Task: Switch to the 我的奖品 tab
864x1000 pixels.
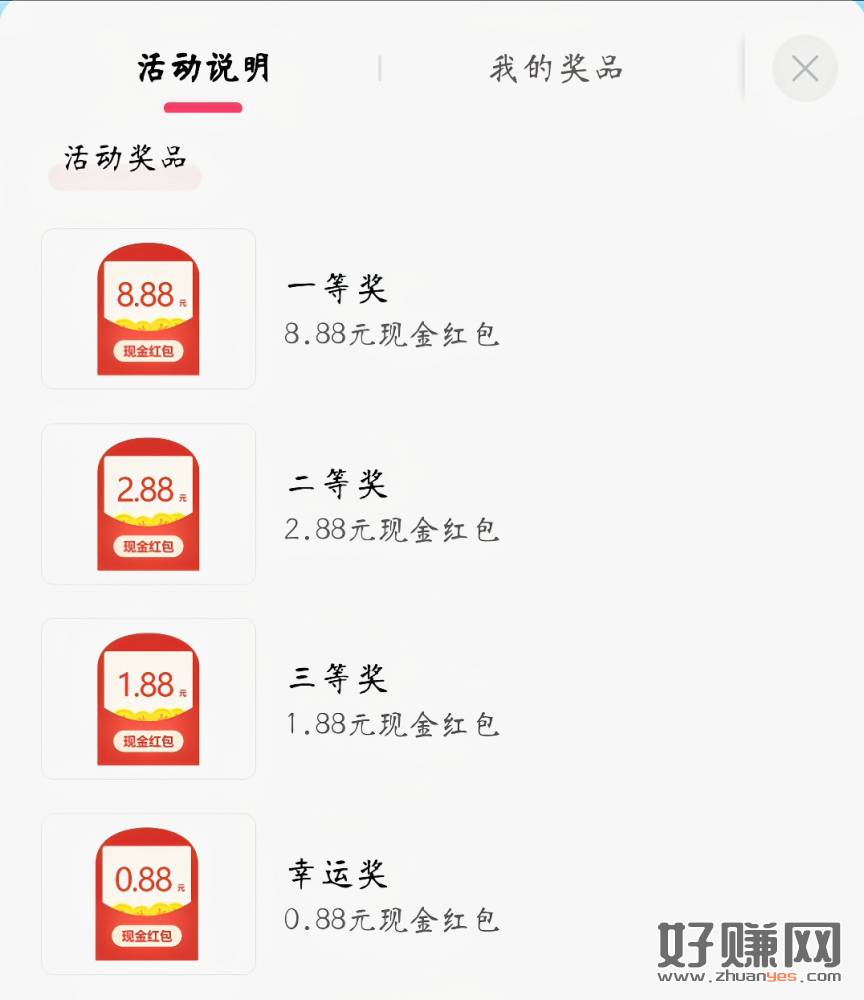Action: [x=556, y=68]
